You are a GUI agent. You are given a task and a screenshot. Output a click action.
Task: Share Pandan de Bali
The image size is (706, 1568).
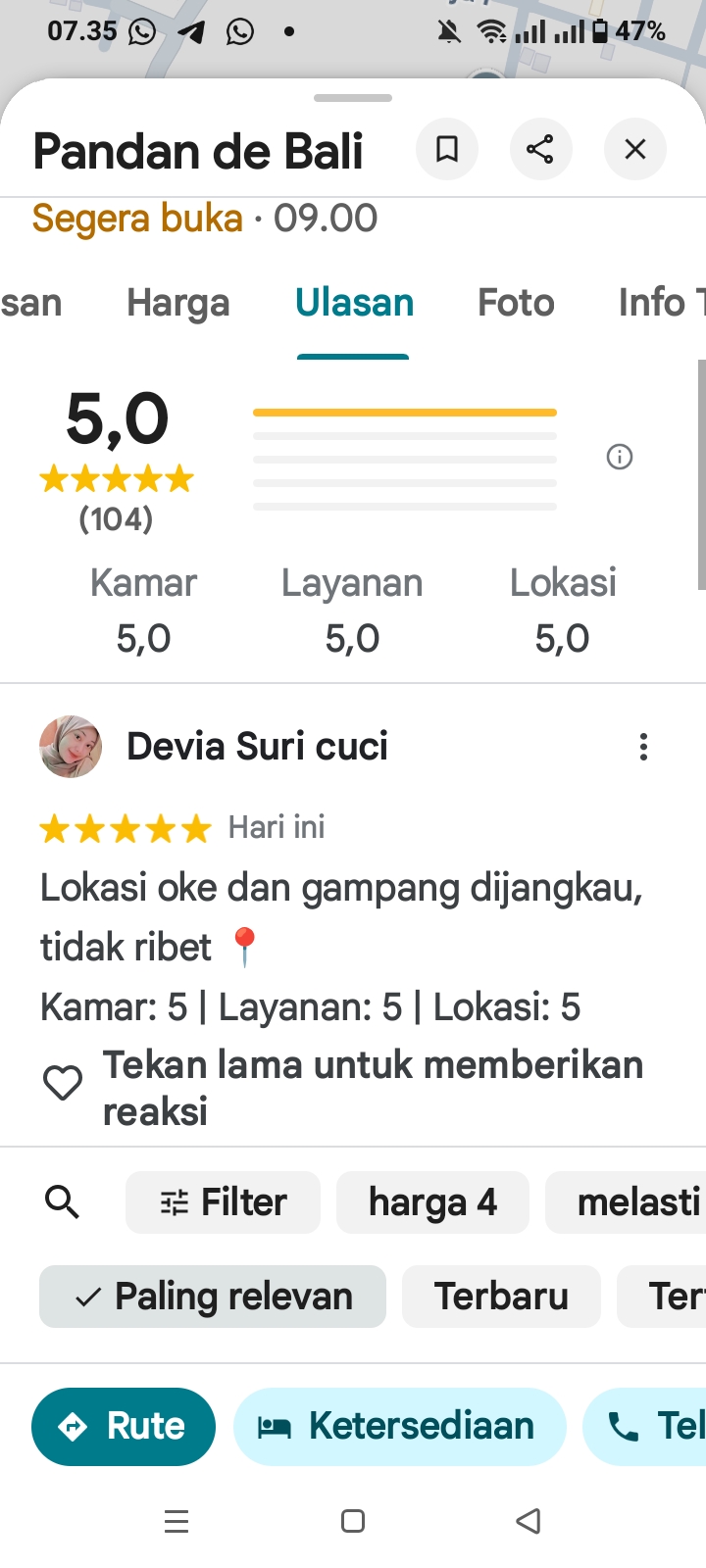tap(540, 149)
